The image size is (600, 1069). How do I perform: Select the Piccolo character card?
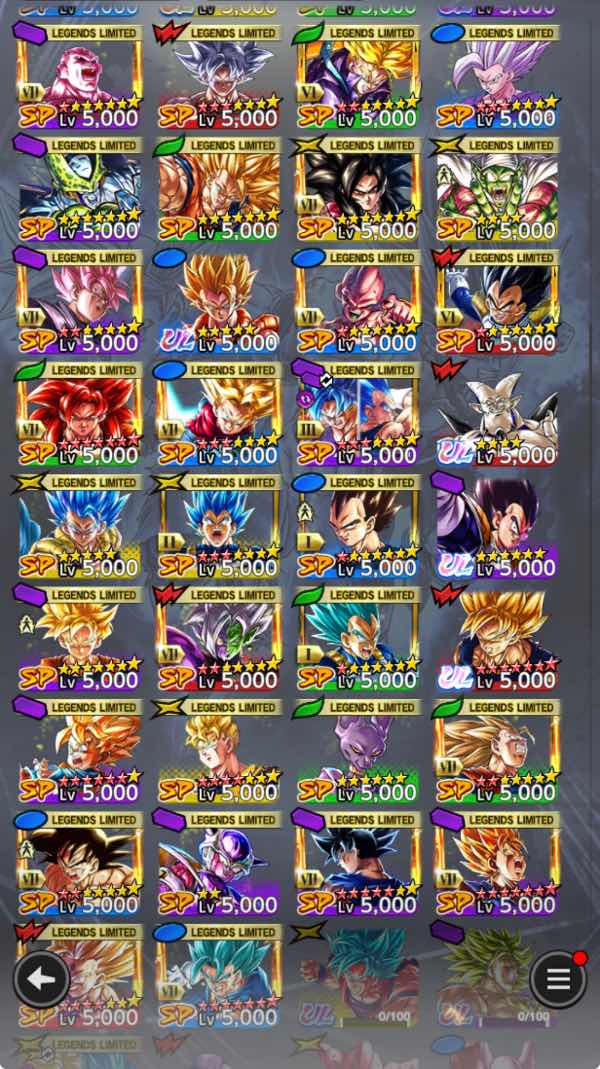497,190
